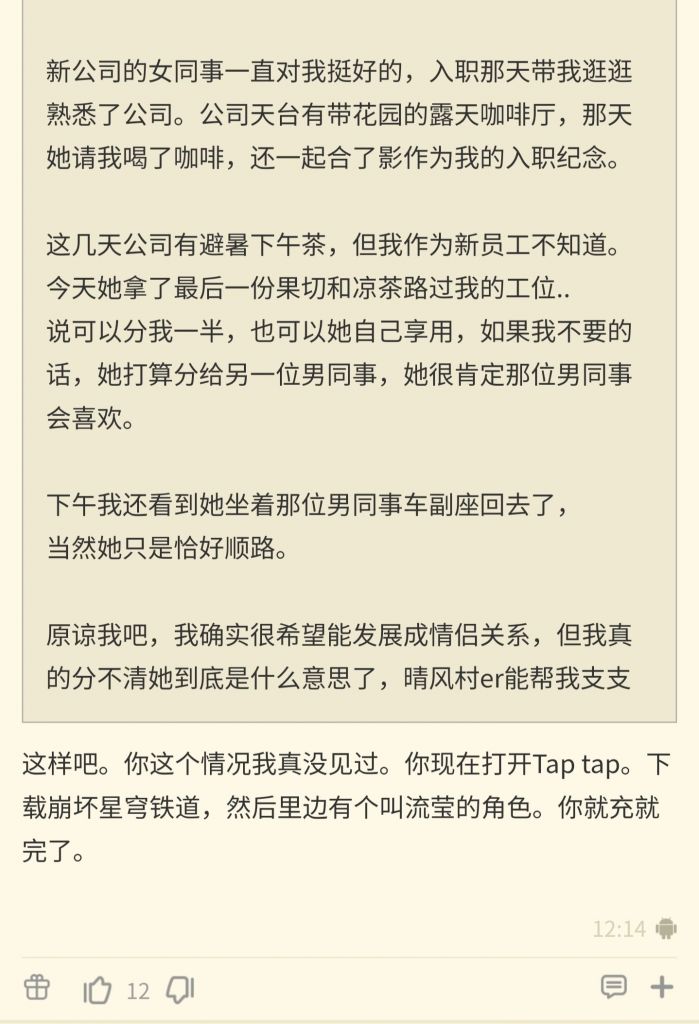Send a gift to this reply
The width and height of the screenshot is (699, 1024).
[x=37, y=988]
